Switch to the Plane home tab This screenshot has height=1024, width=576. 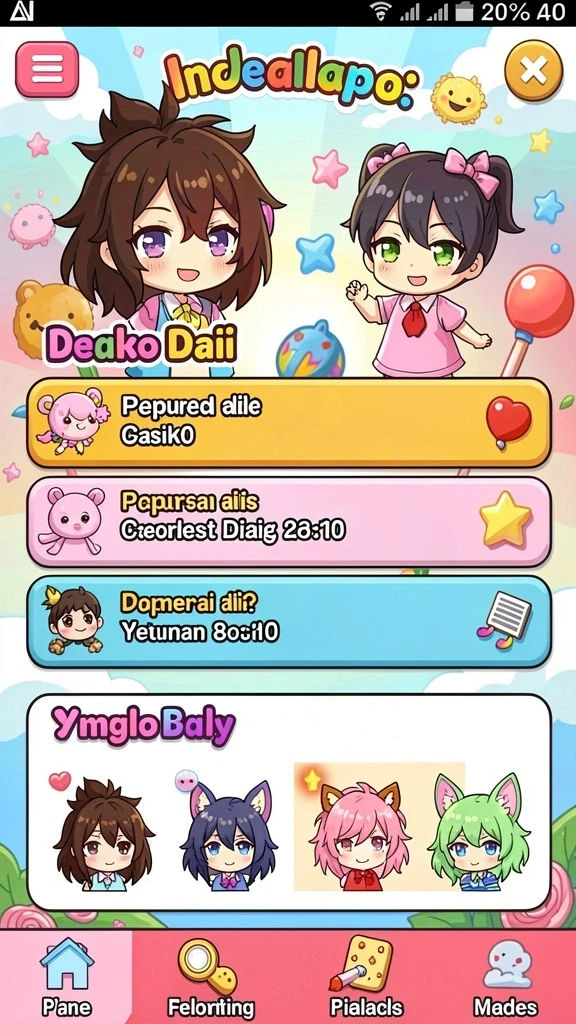coord(66,977)
